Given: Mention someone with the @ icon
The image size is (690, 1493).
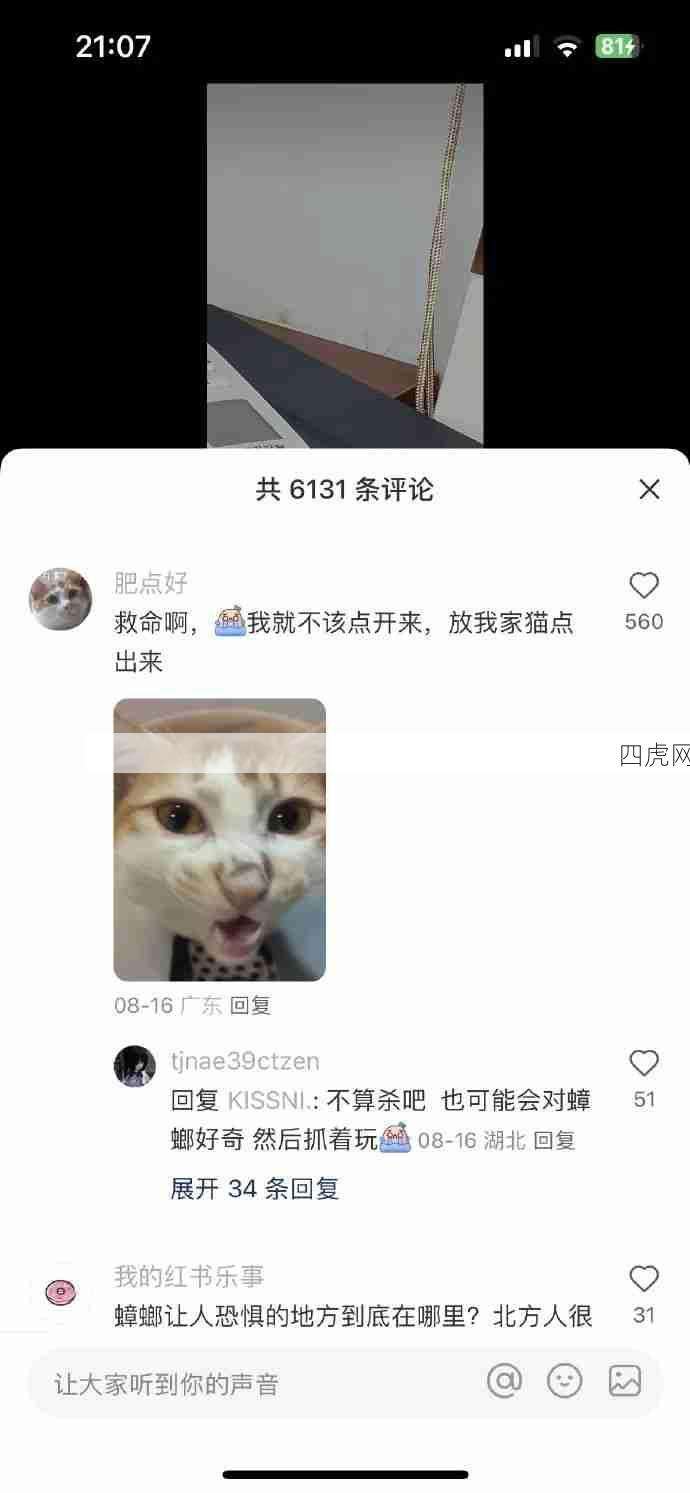Looking at the screenshot, I should pyautogui.click(x=504, y=1382).
